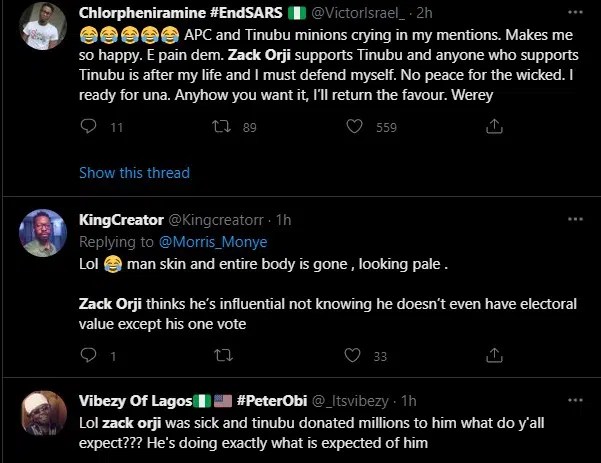Screen dimensions: 601x463
Task: Share Chlorpheniramine #EndSARS's tweet
Action: (494, 127)
